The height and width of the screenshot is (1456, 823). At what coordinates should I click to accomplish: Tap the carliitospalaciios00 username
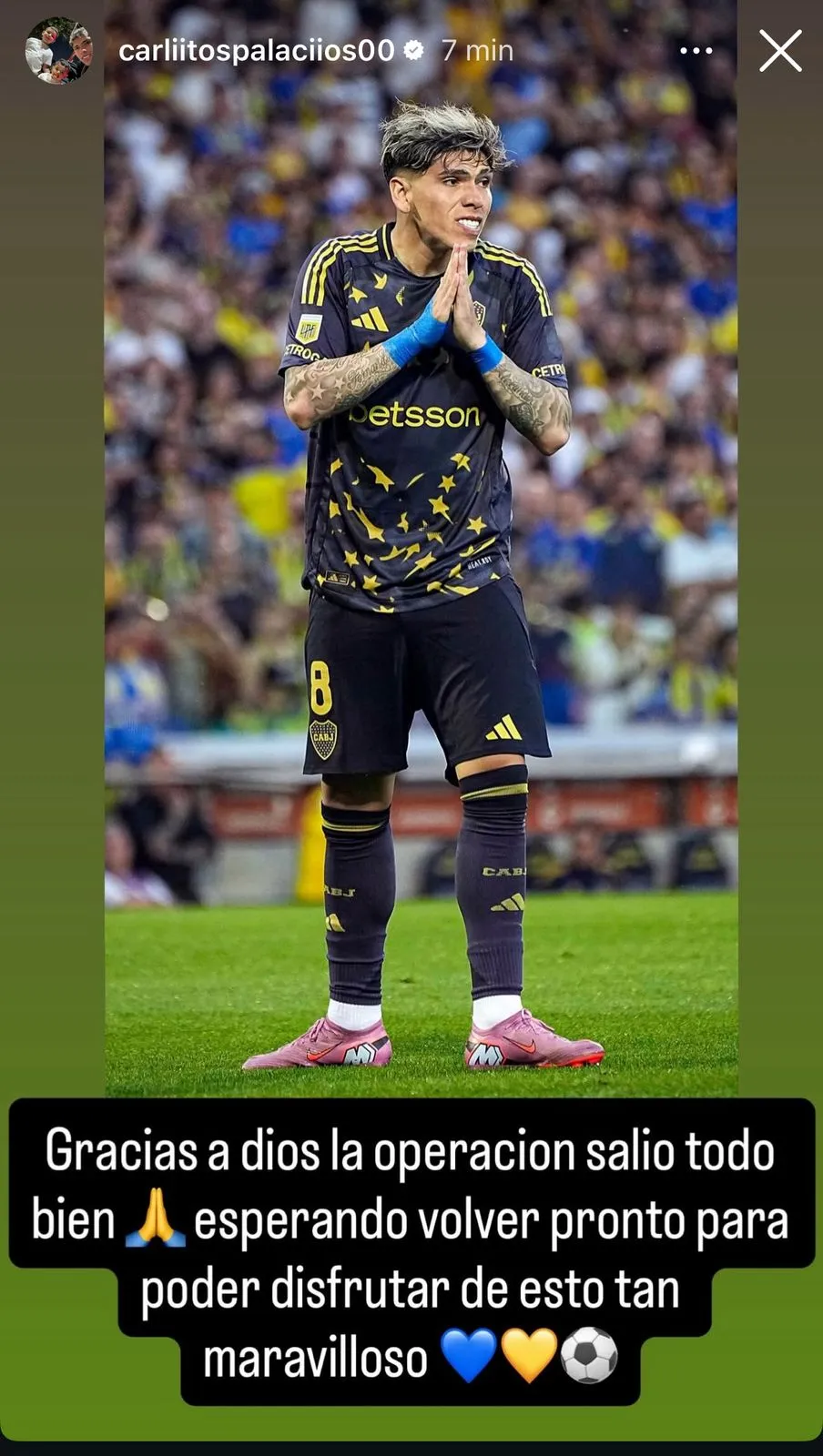pos(256,51)
